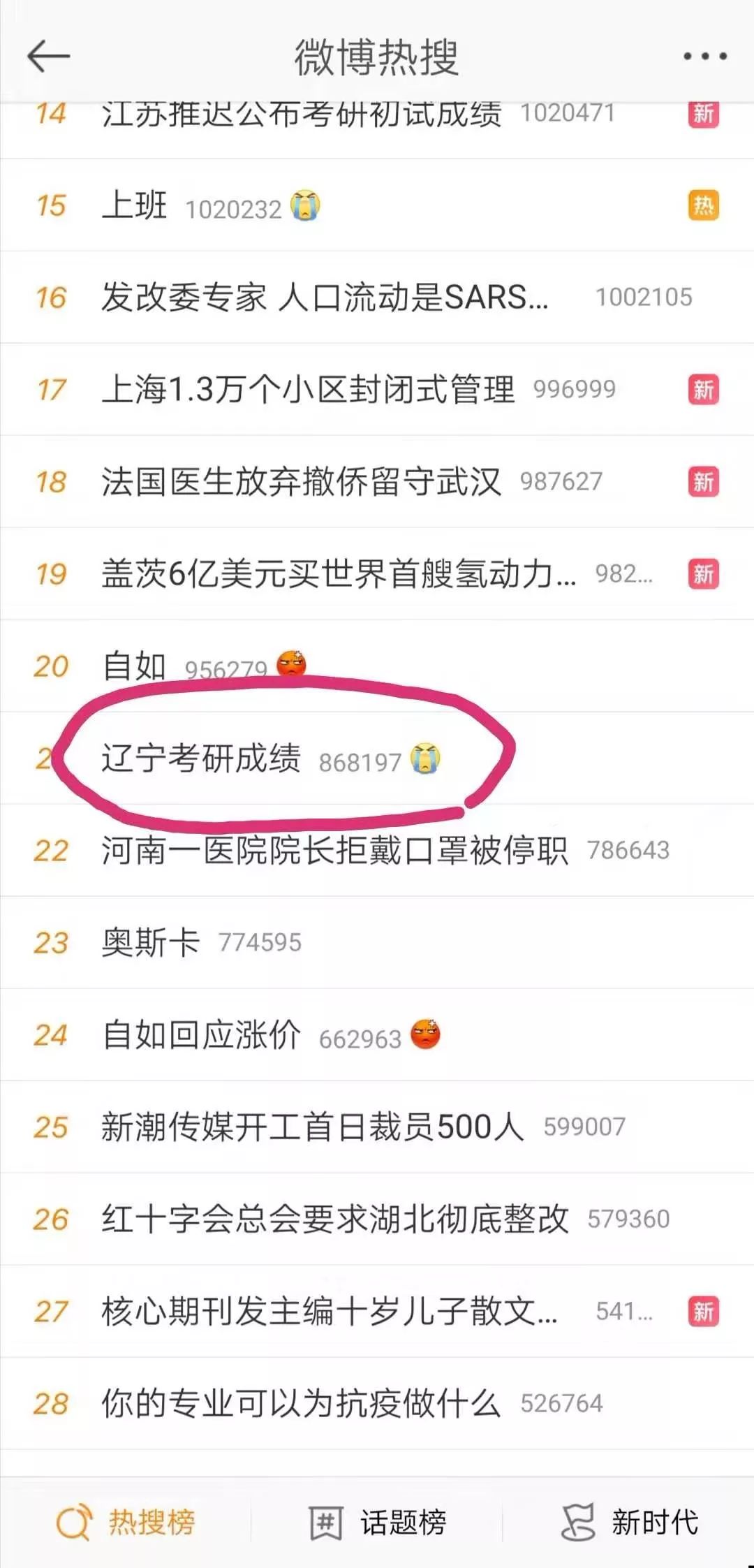754x1568 pixels.
Task: Open the three-dot overflow menu
Action: click(x=704, y=56)
